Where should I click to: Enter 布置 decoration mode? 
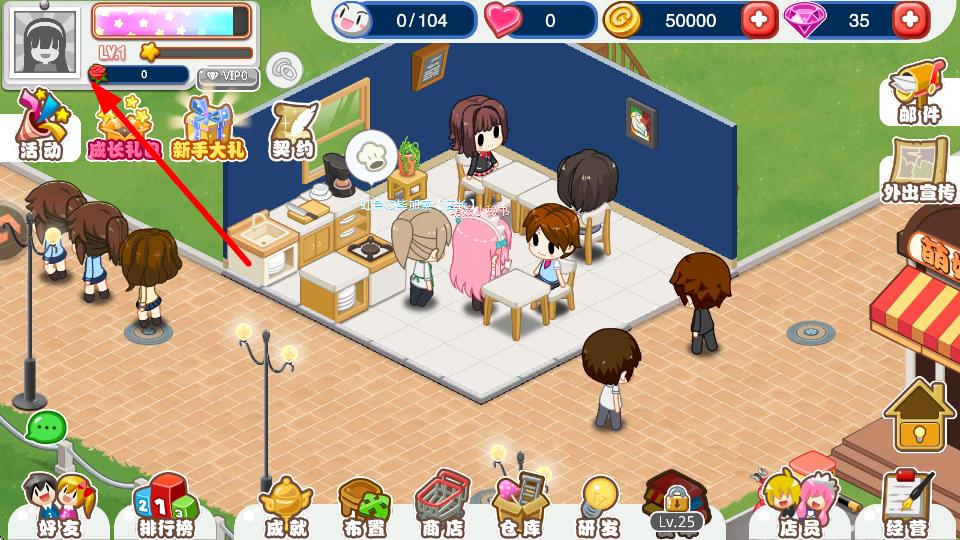(363, 506)
